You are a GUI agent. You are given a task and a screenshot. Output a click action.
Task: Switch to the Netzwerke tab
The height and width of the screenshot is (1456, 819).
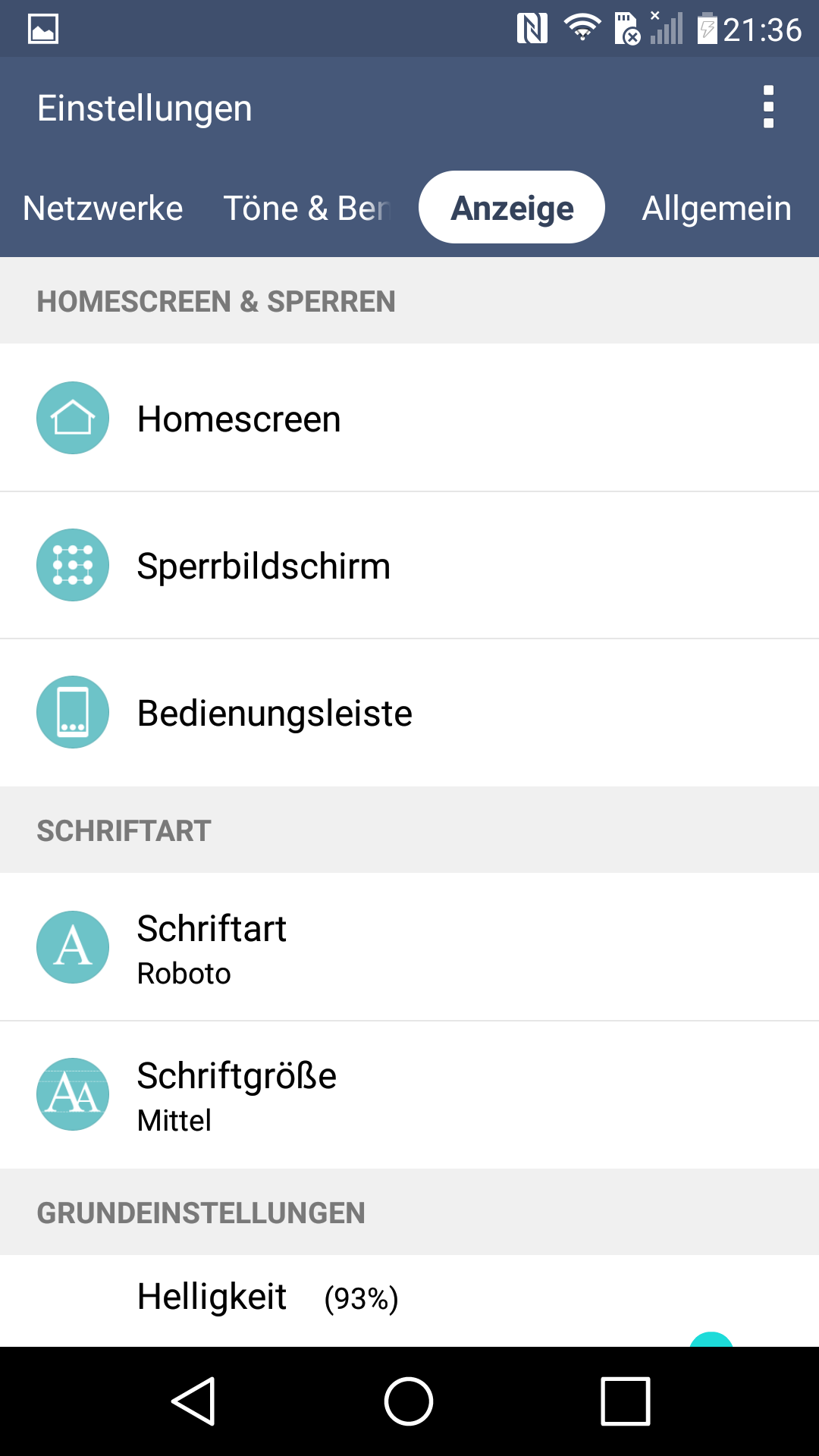[x=103, y=208]
